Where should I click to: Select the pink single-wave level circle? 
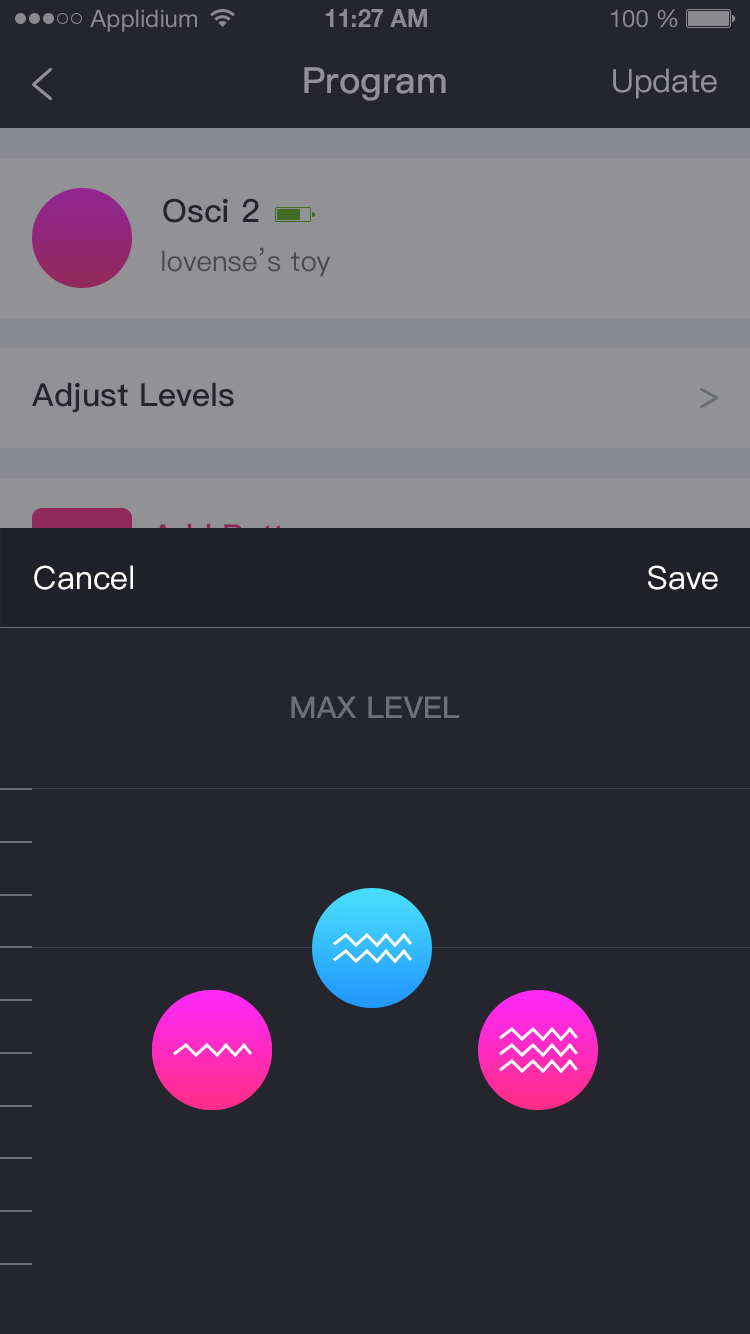pos(212,1050)
